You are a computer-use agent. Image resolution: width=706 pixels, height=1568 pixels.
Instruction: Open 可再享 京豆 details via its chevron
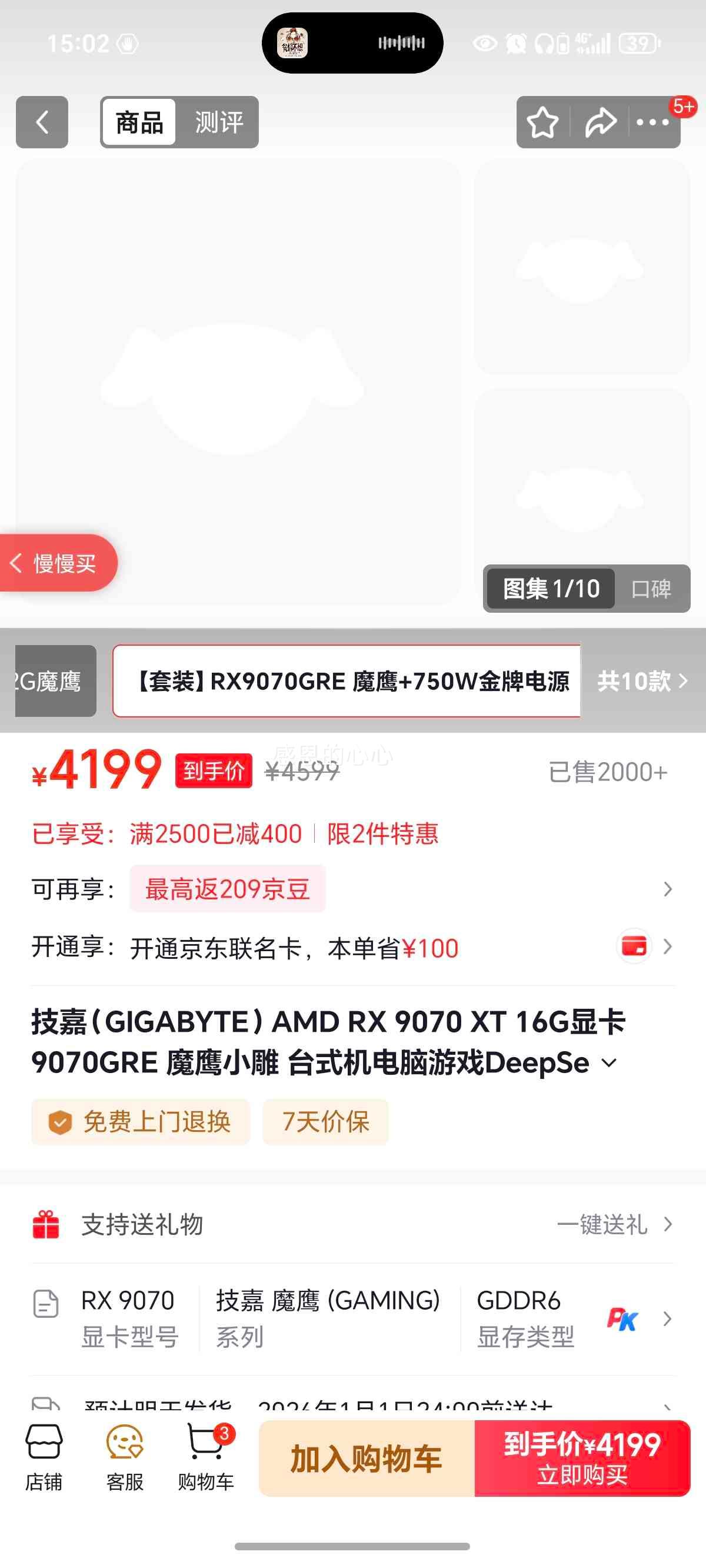coord(667,889)
